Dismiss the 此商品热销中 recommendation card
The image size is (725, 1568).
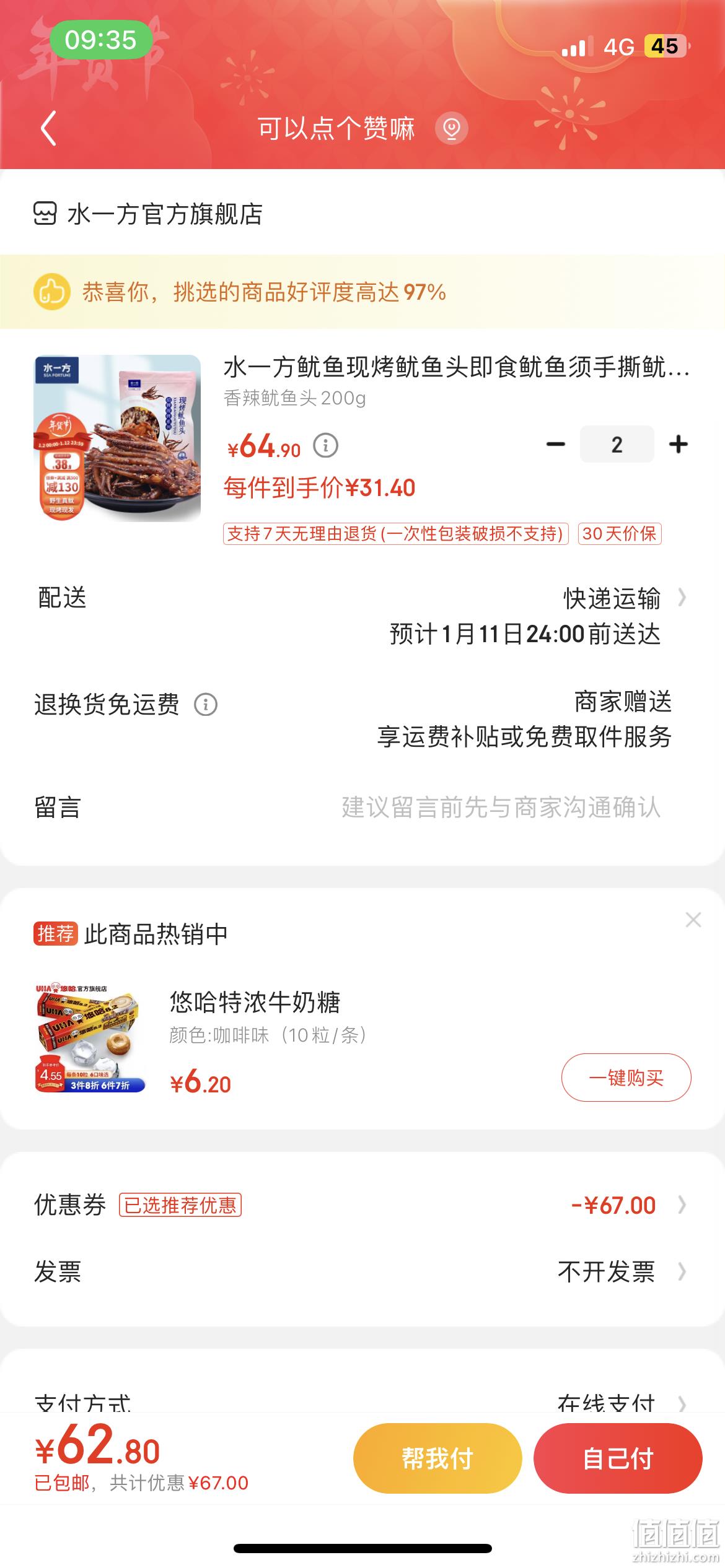(693, 920)
